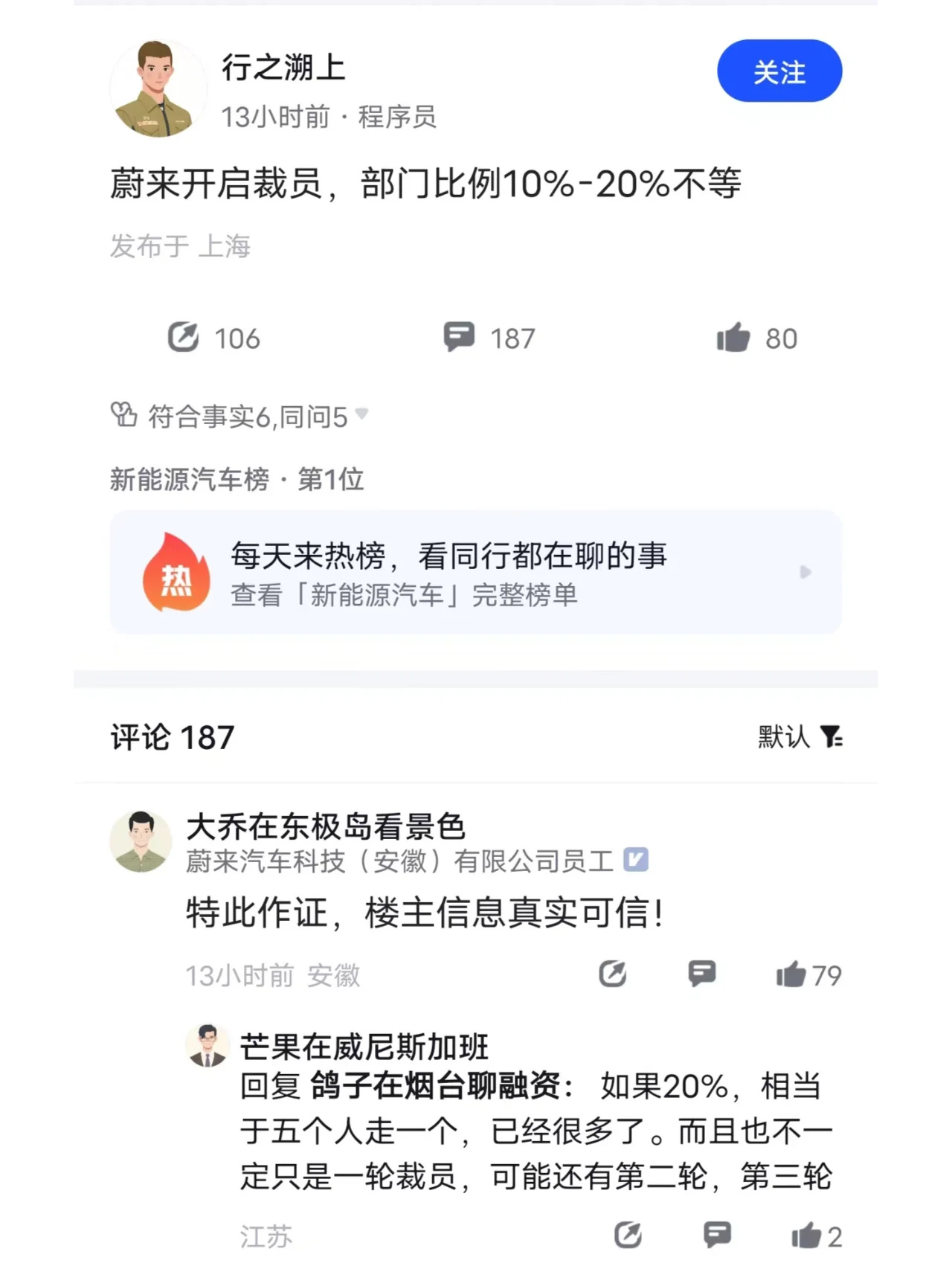The height and width of the screenshot is (1269, 952).
Task: Click the comment sort filter funnel icon
Action: click(832, 737)
